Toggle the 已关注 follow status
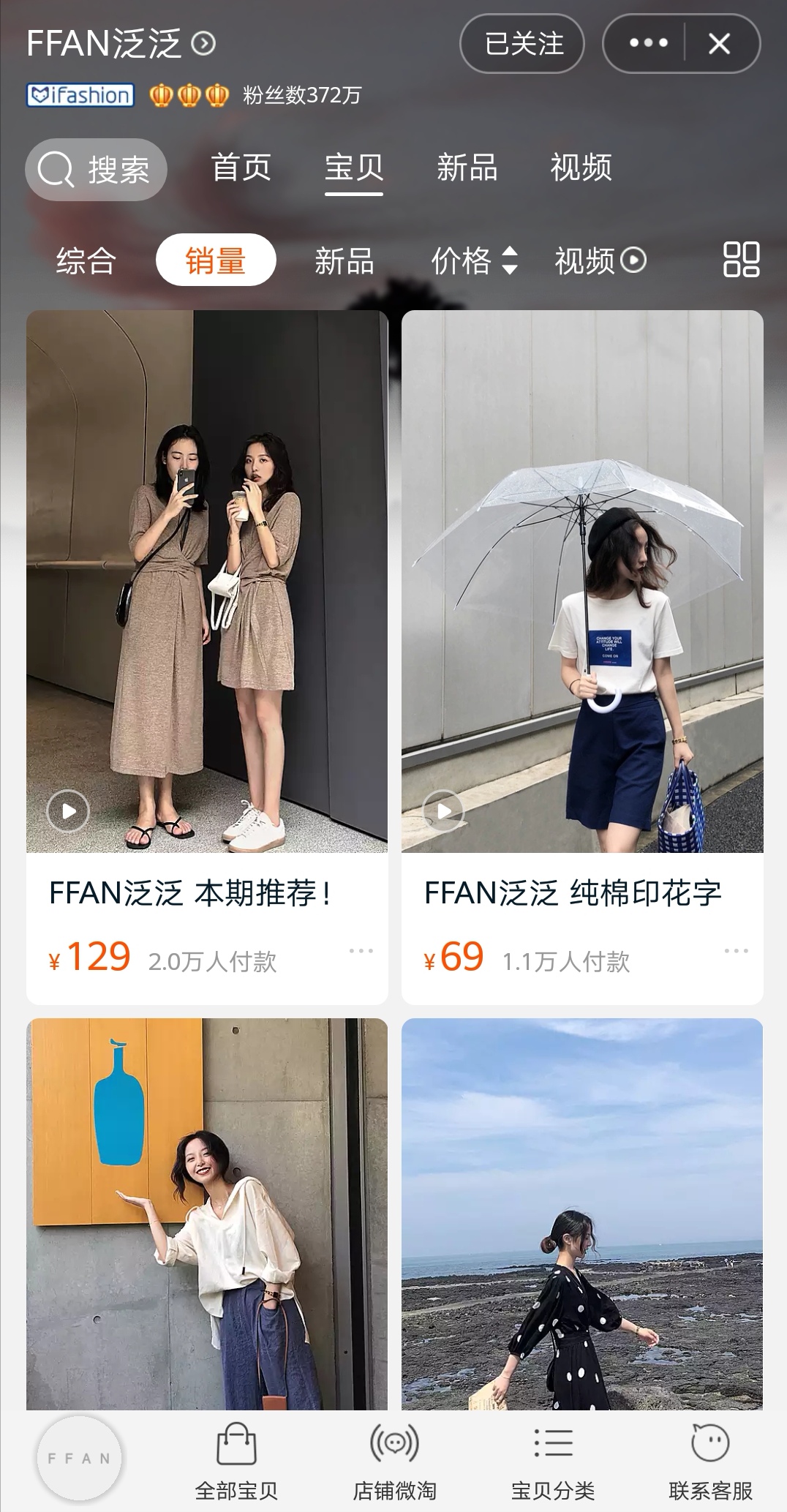 521,45
